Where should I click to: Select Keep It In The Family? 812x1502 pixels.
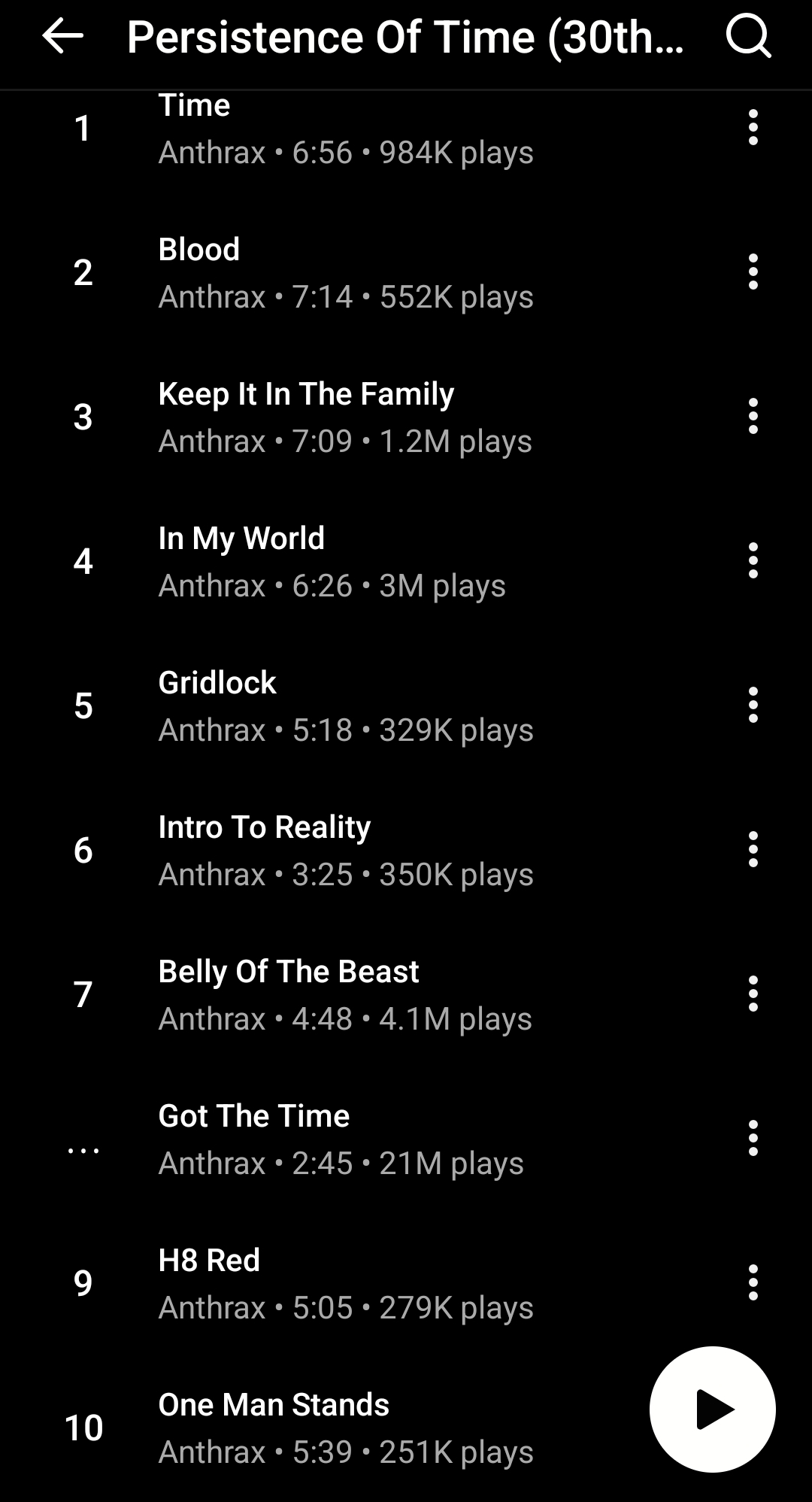click(346, 417)
